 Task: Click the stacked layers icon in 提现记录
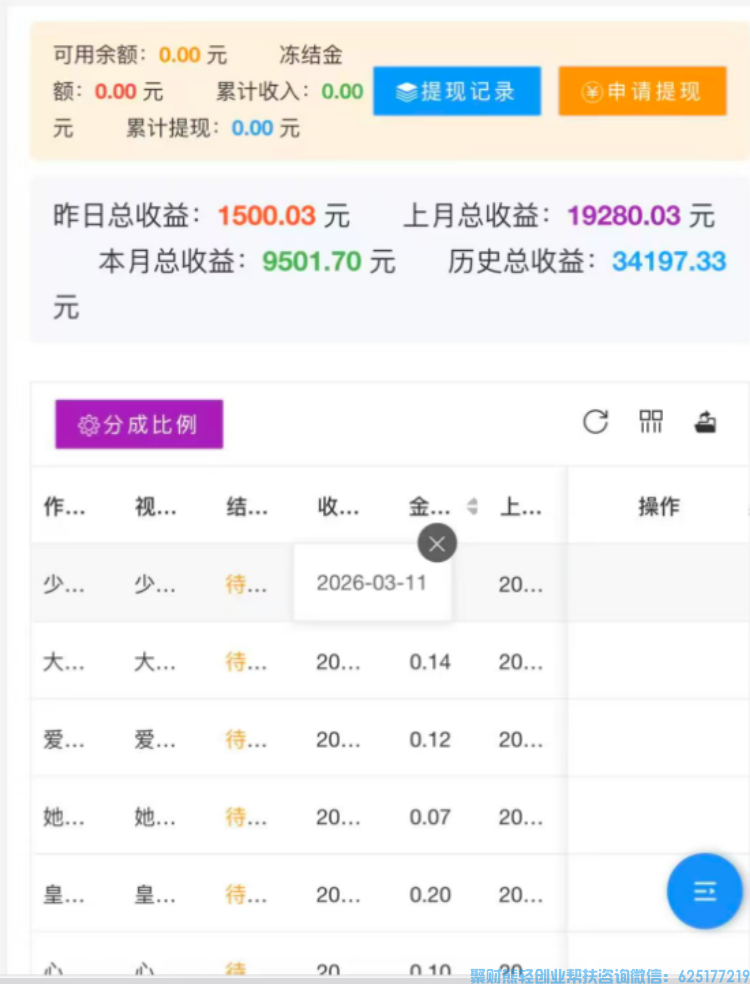(404, 90)
